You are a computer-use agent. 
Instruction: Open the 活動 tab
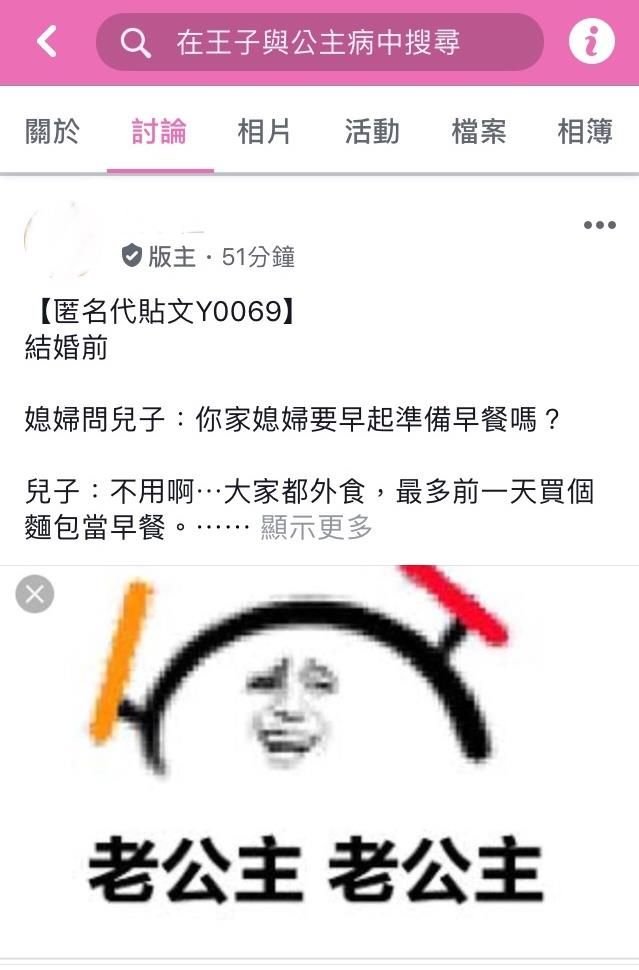tap(372, 132)
